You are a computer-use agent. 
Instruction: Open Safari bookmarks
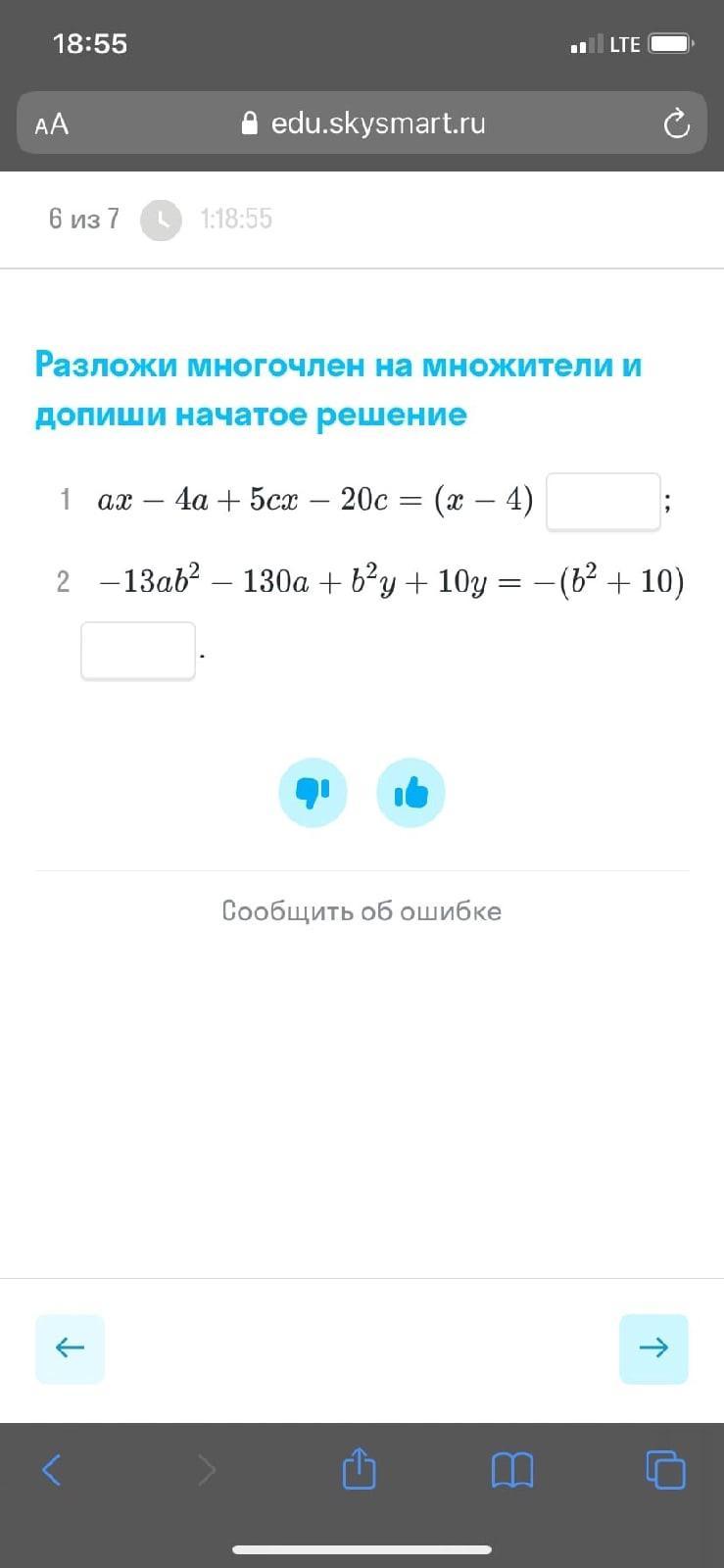512,1469
